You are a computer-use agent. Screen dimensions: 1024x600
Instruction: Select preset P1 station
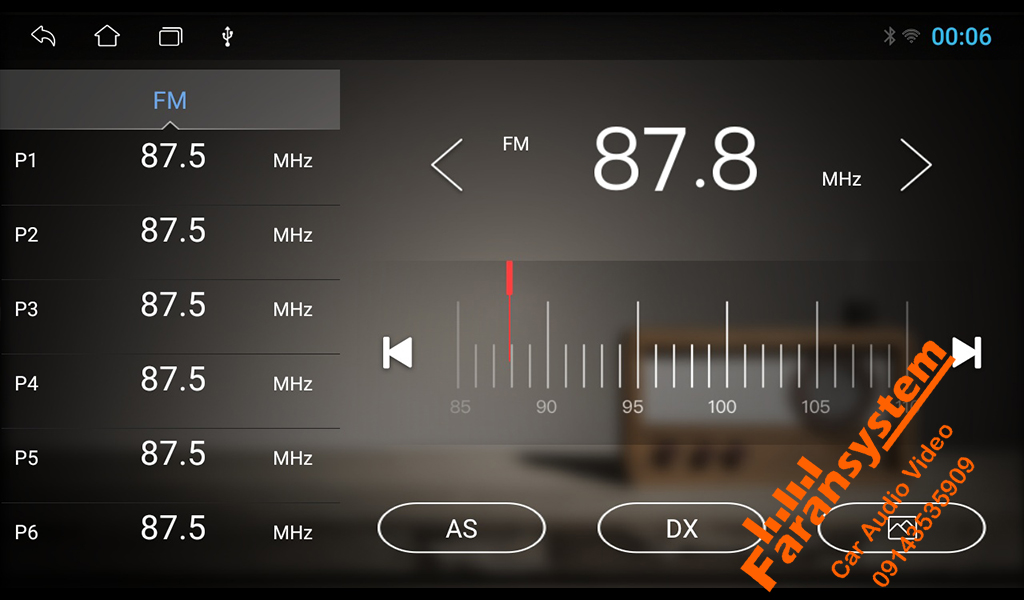[170, 160]
